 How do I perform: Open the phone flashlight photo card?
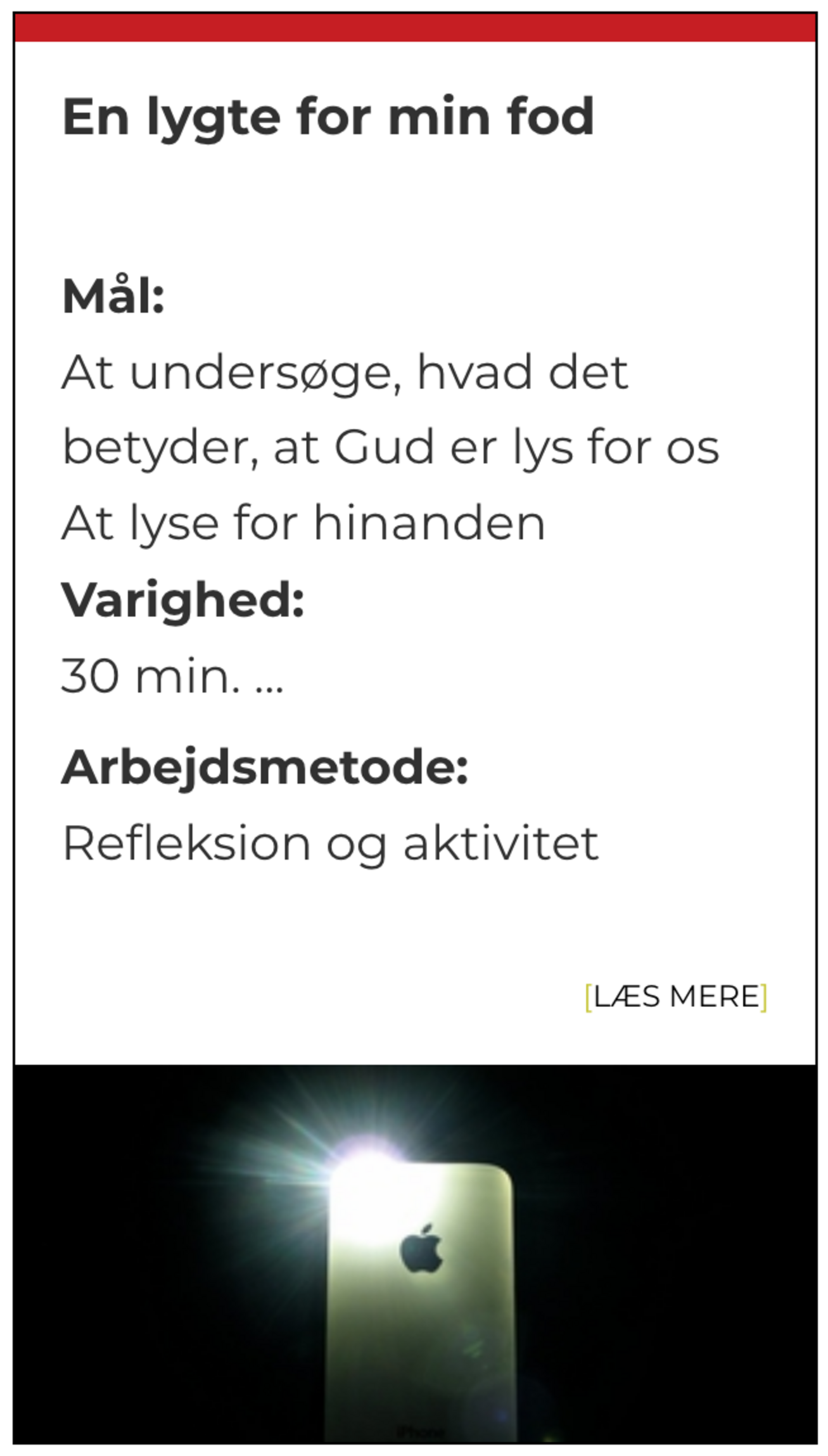coord(415,1254)
